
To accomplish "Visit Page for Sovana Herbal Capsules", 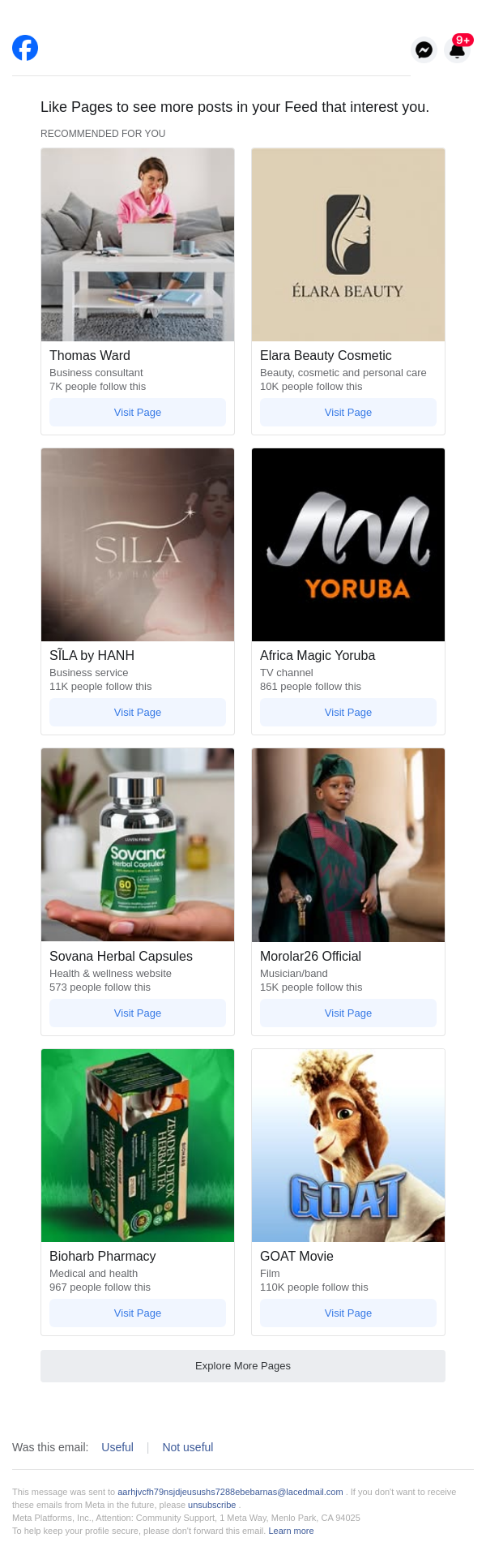I will tap(138, 1013).
